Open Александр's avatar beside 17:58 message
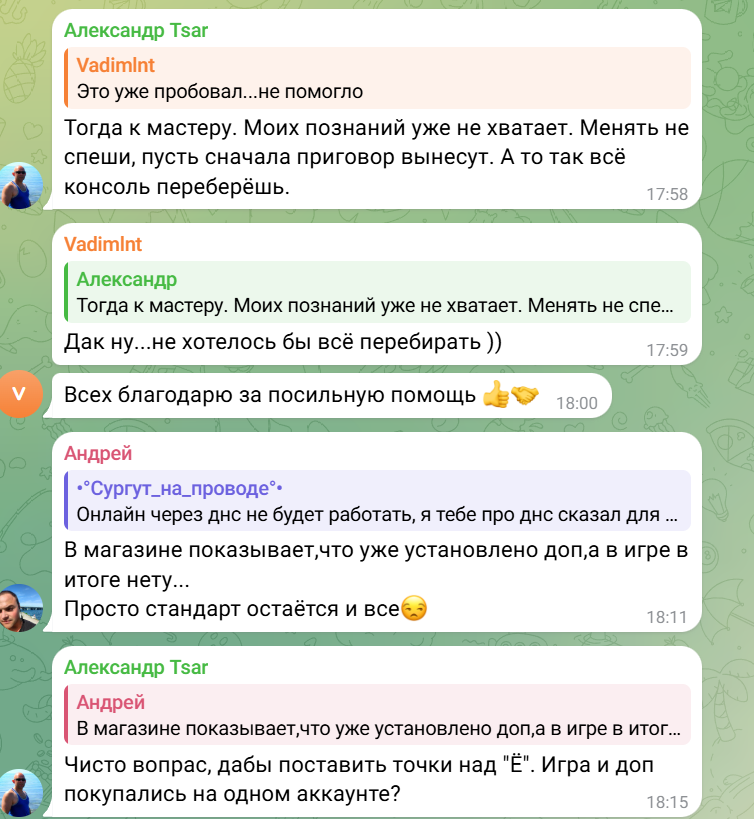Image resolution: width=754 pixels, height=819 pixels. [22, 186]
